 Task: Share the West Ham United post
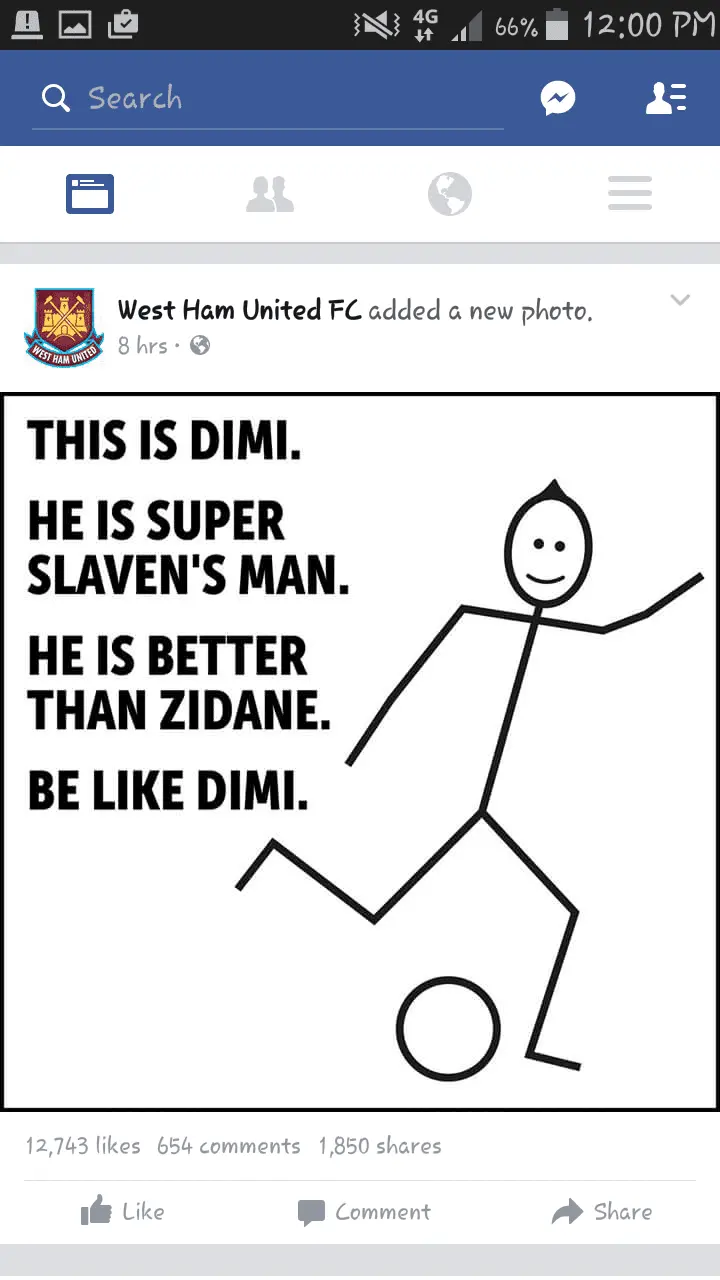coord(602,1212)
